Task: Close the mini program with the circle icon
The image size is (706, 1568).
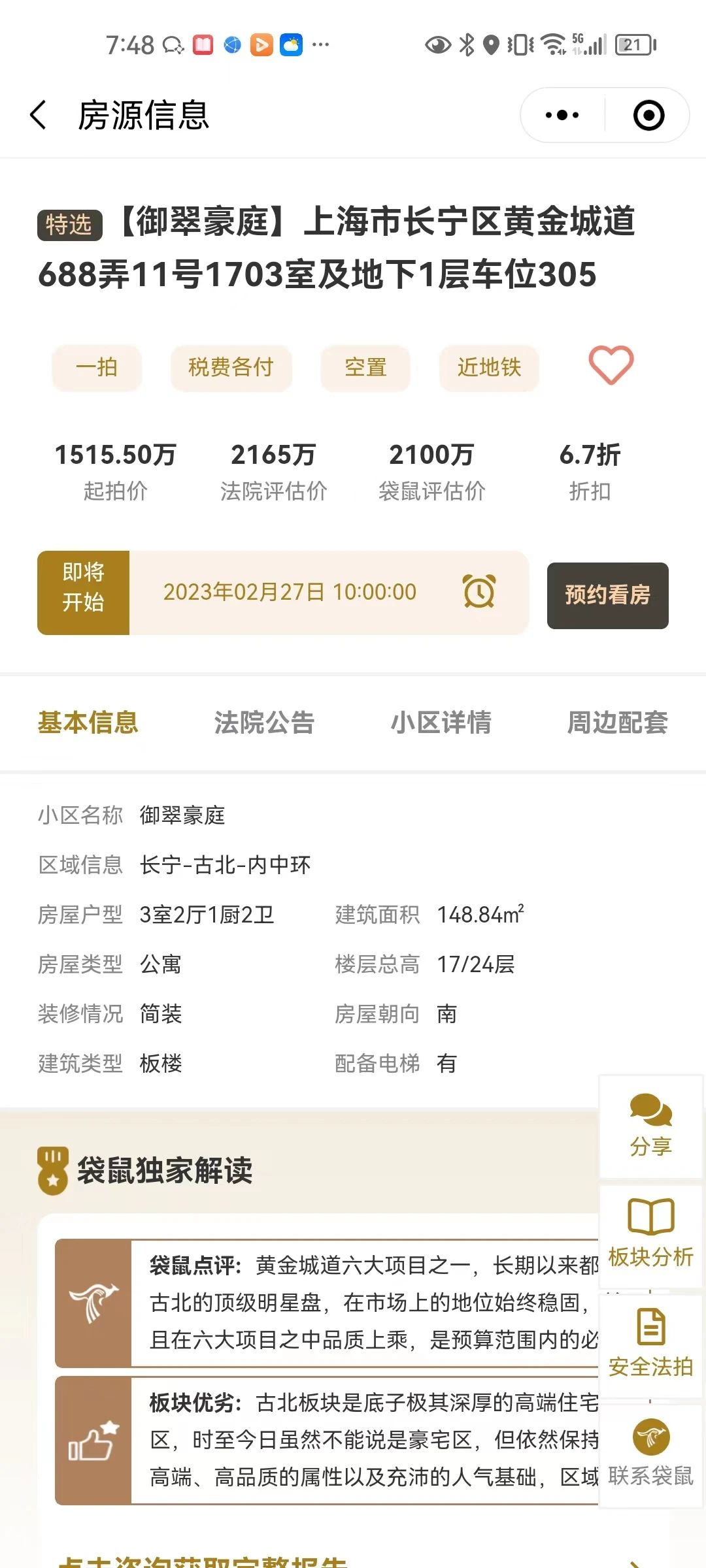Action: [648, 116]
